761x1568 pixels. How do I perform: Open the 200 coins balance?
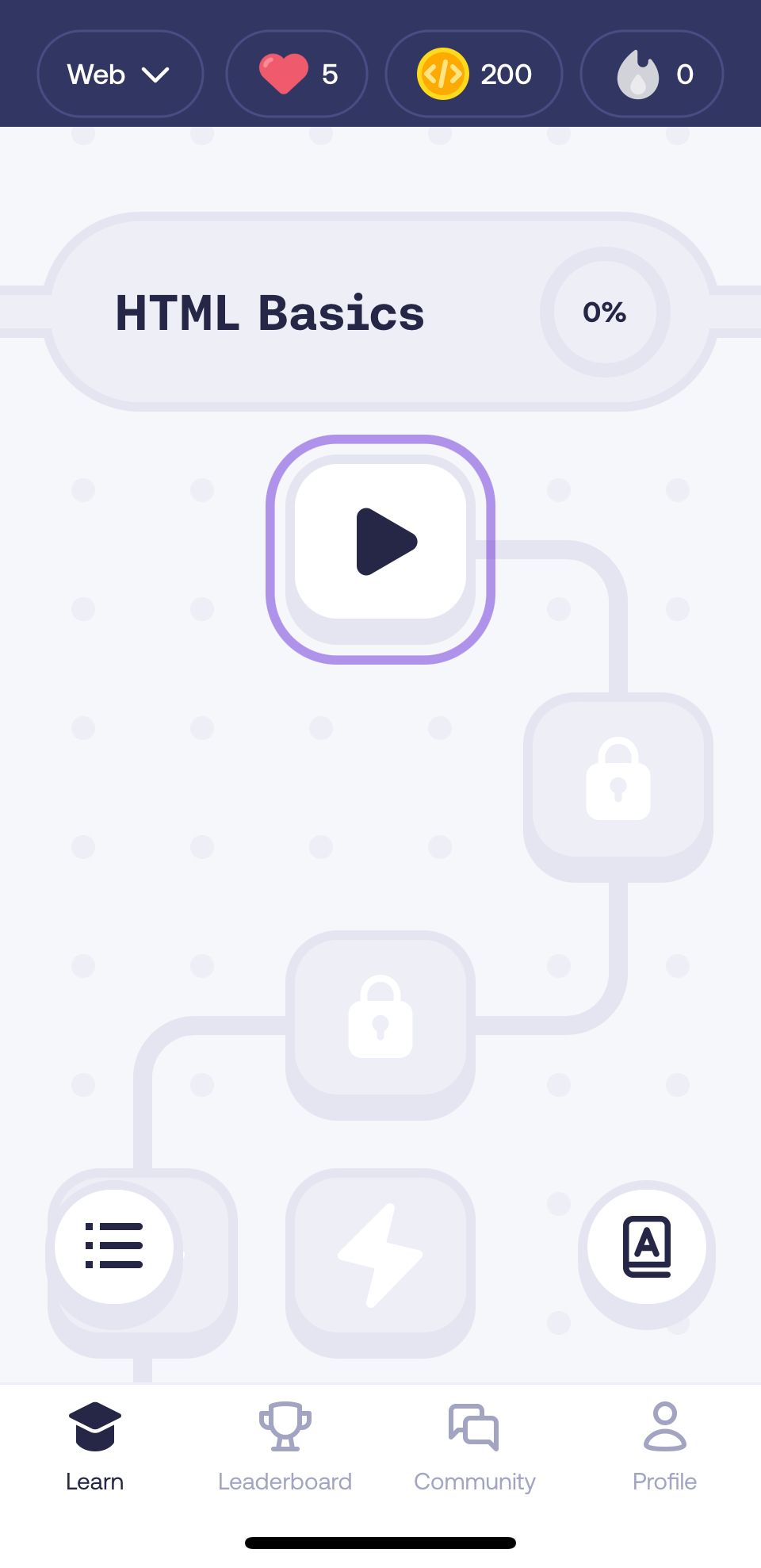click(x=474, y=75)
